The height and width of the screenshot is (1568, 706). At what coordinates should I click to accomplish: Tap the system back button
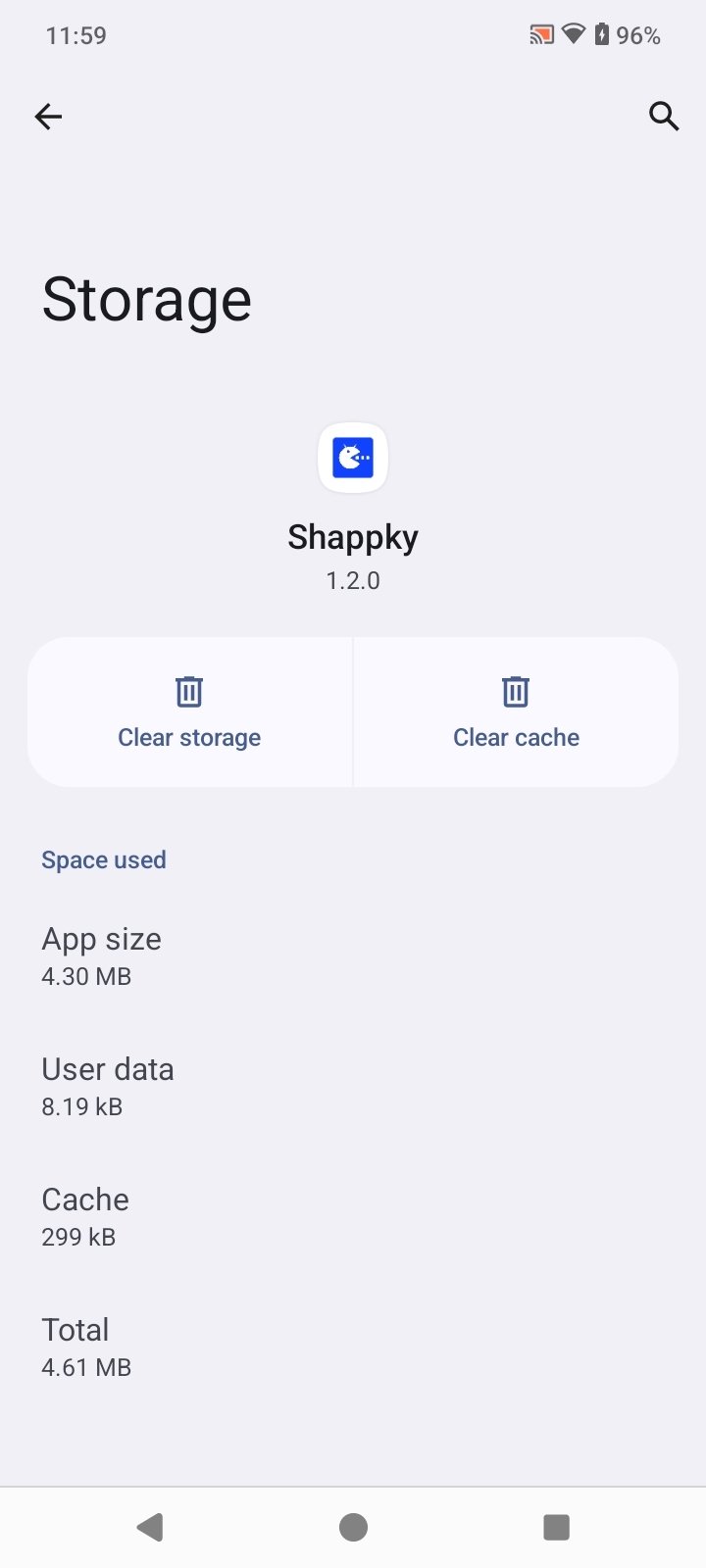click(150, 1527)
